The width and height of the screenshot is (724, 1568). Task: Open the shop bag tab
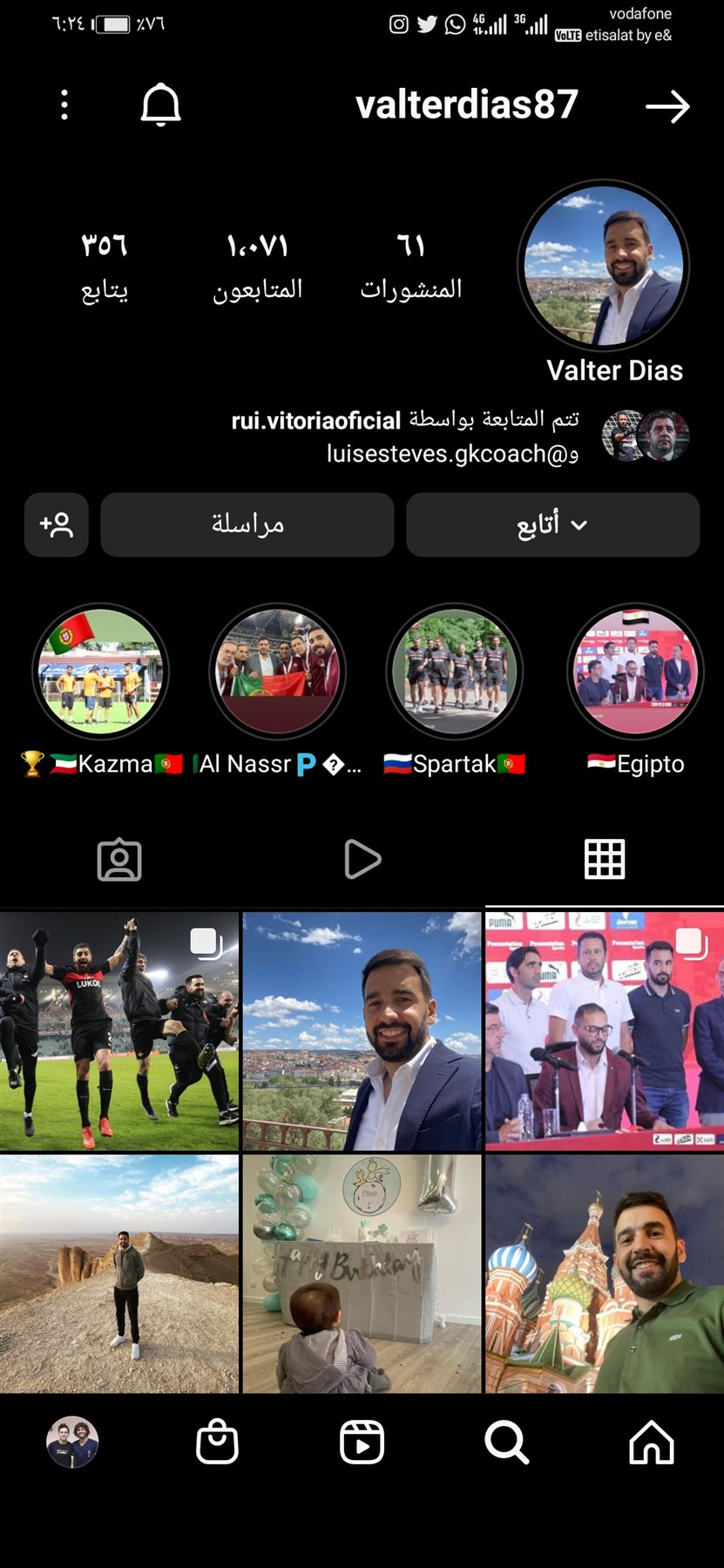(x=217, y=1442)
